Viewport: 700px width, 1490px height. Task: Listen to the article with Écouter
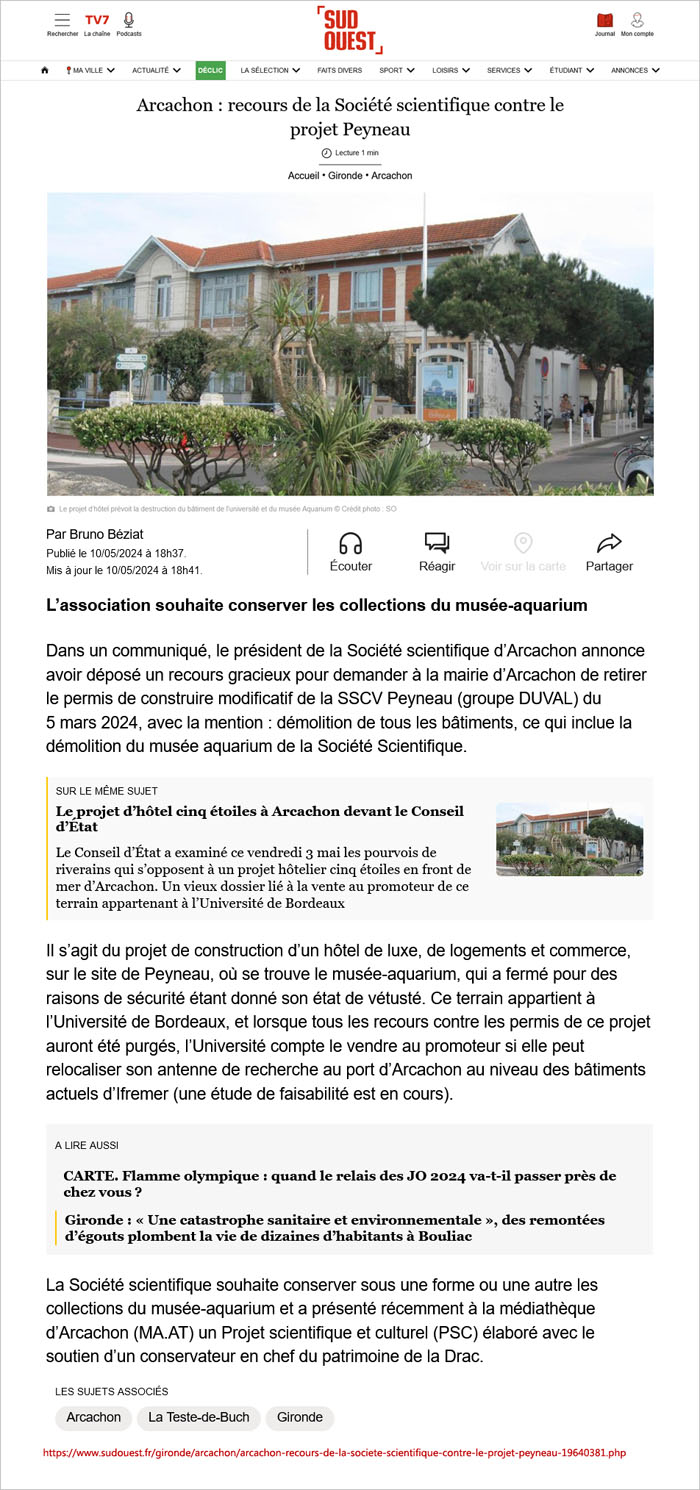350,552
